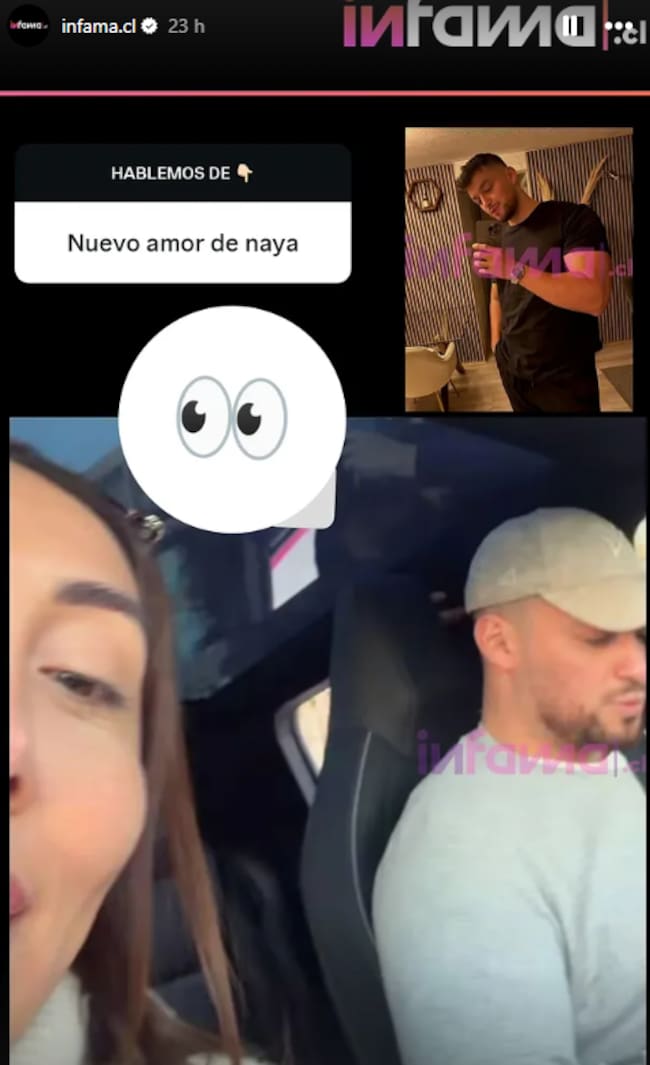Visit the infama.cl username link
This screenshot has height=1065, width=650.
coord(98,26)
